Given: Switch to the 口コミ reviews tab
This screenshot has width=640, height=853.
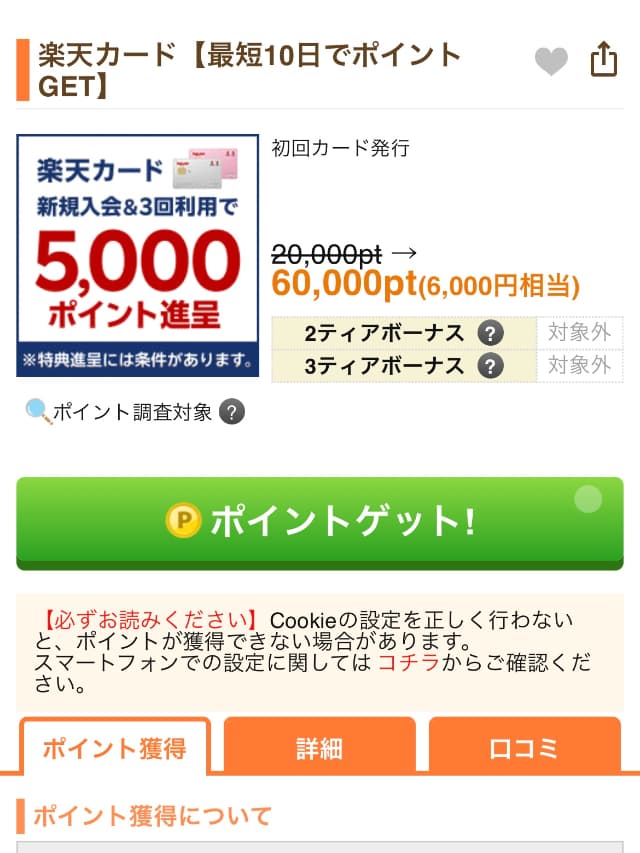Looking at the screenshot, I should click(x=523, y=749).
